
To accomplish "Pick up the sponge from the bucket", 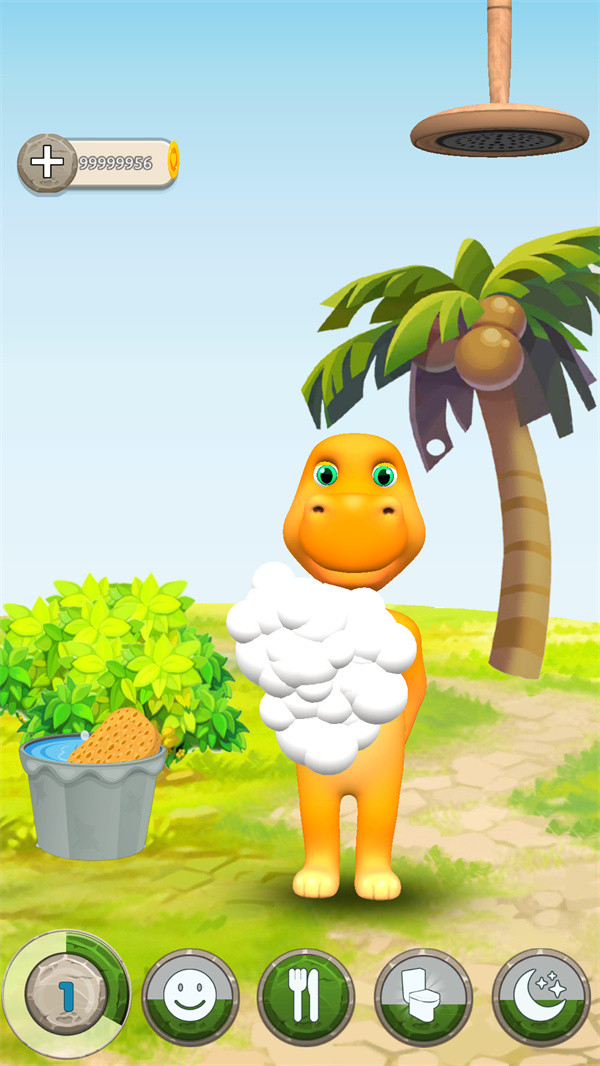I will coord(116,737).
